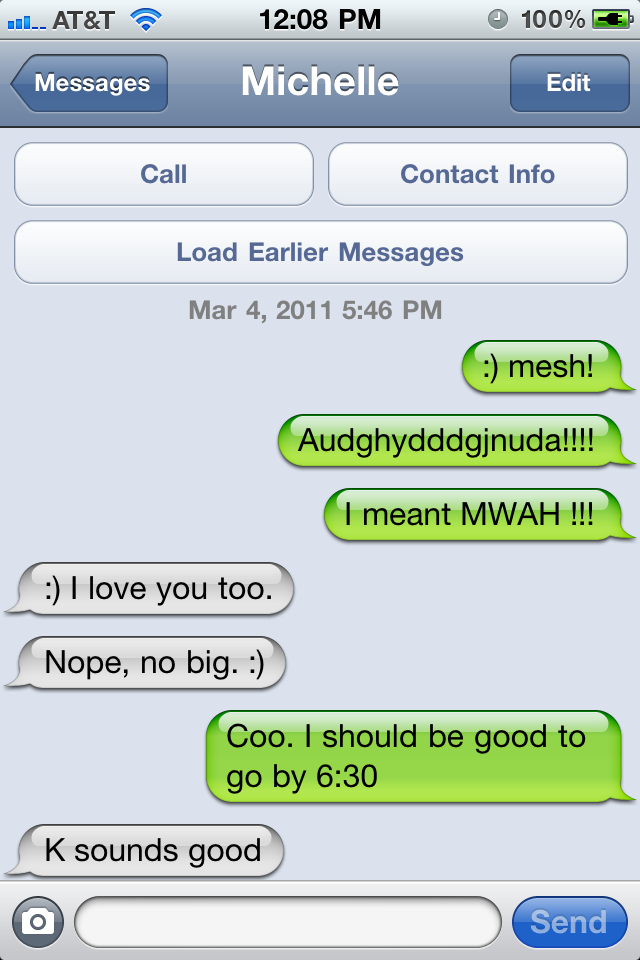The image size is (640, 960).
Task: Open the camera to attach a photo
Action: pos(37,921)
